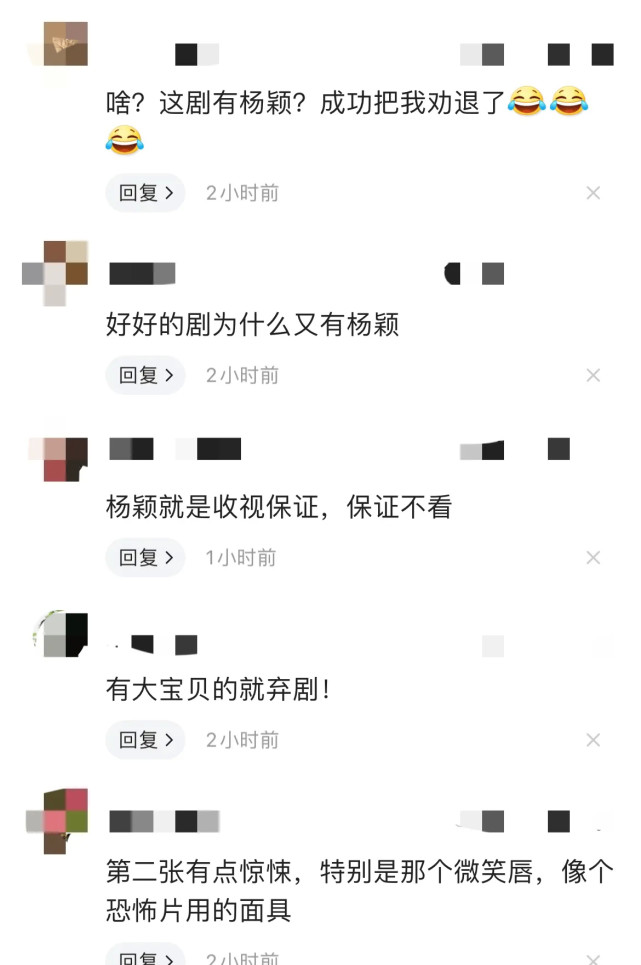Dismiss the comment 有大宝贝的就弃剧
This screenshot has width=641, height=965.
[x=593, y=740]
